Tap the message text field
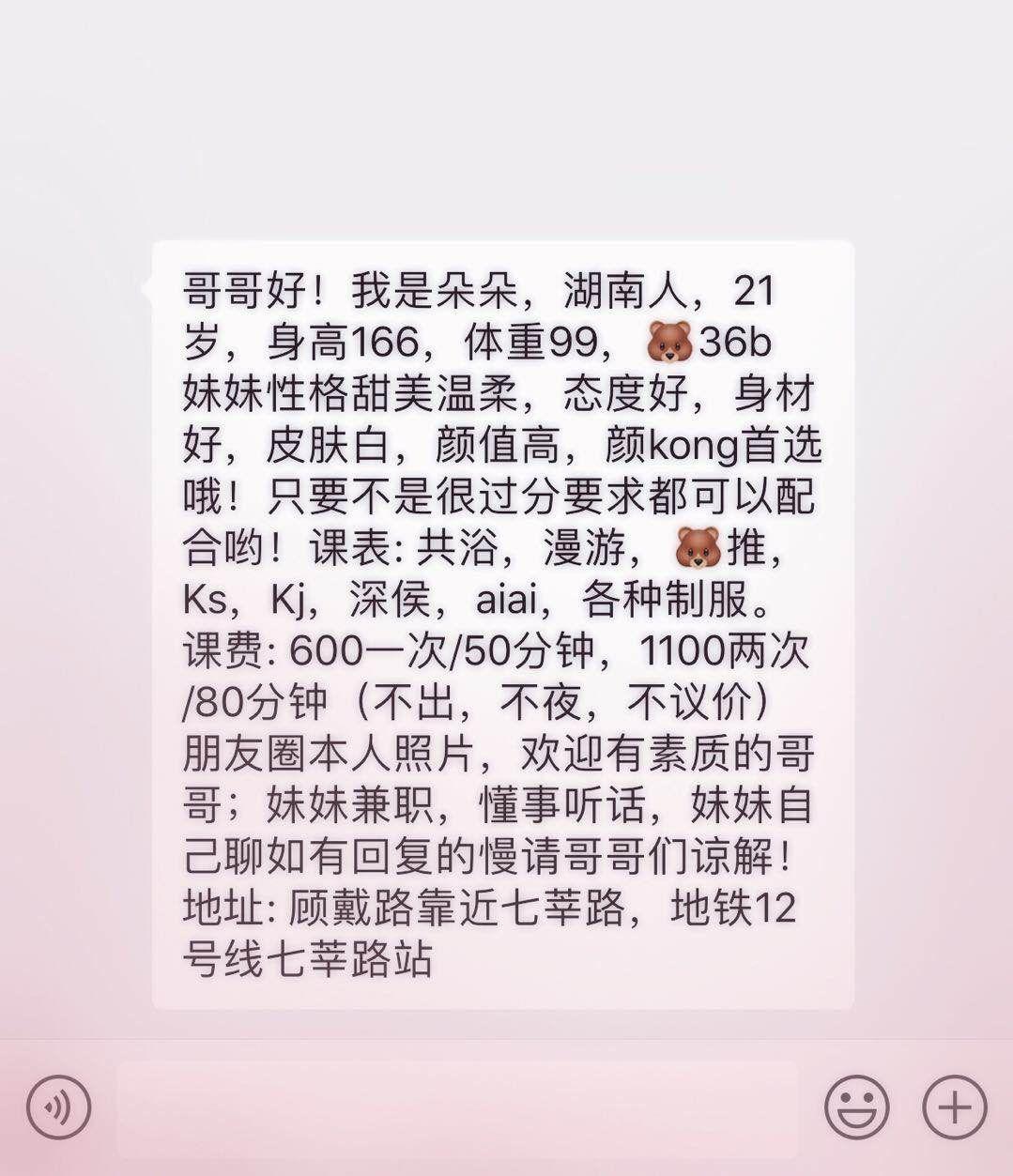 click(x=457, y=1108)
